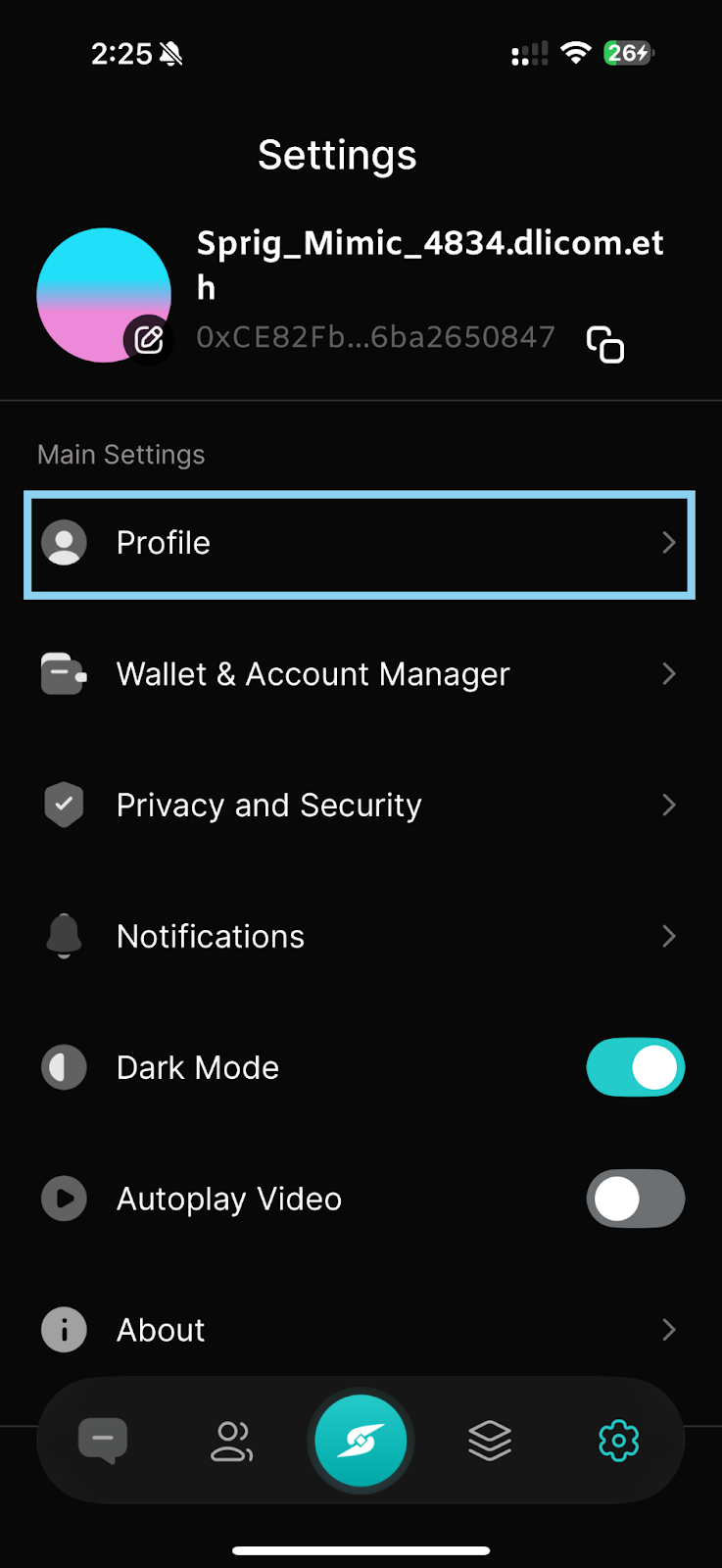Open Privacy and Security settings
722x1568 pixels.
[x=359, y=806]
